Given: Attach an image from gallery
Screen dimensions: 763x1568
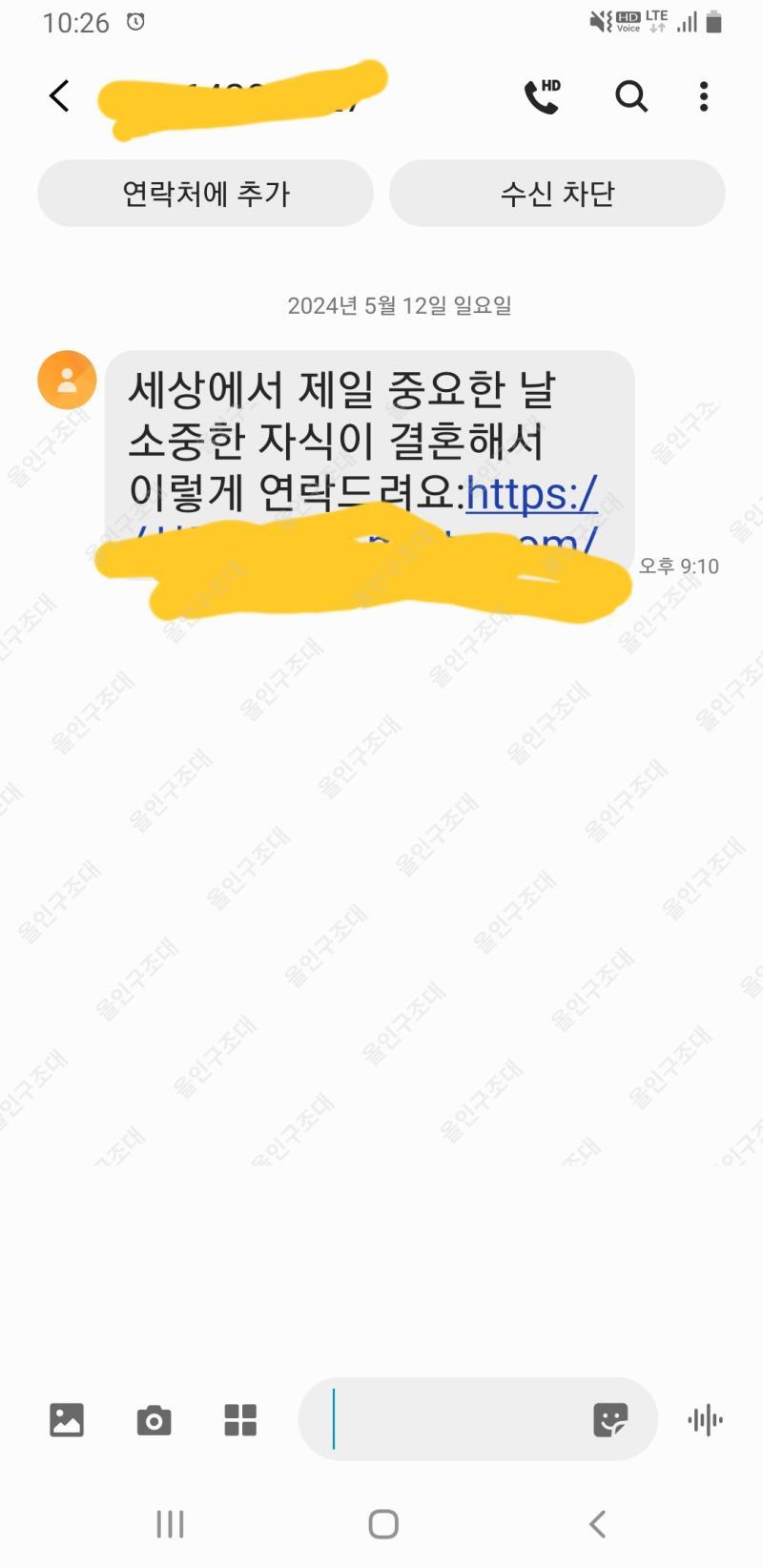Looking at the screenshot, I should [x=67, y=1420].
